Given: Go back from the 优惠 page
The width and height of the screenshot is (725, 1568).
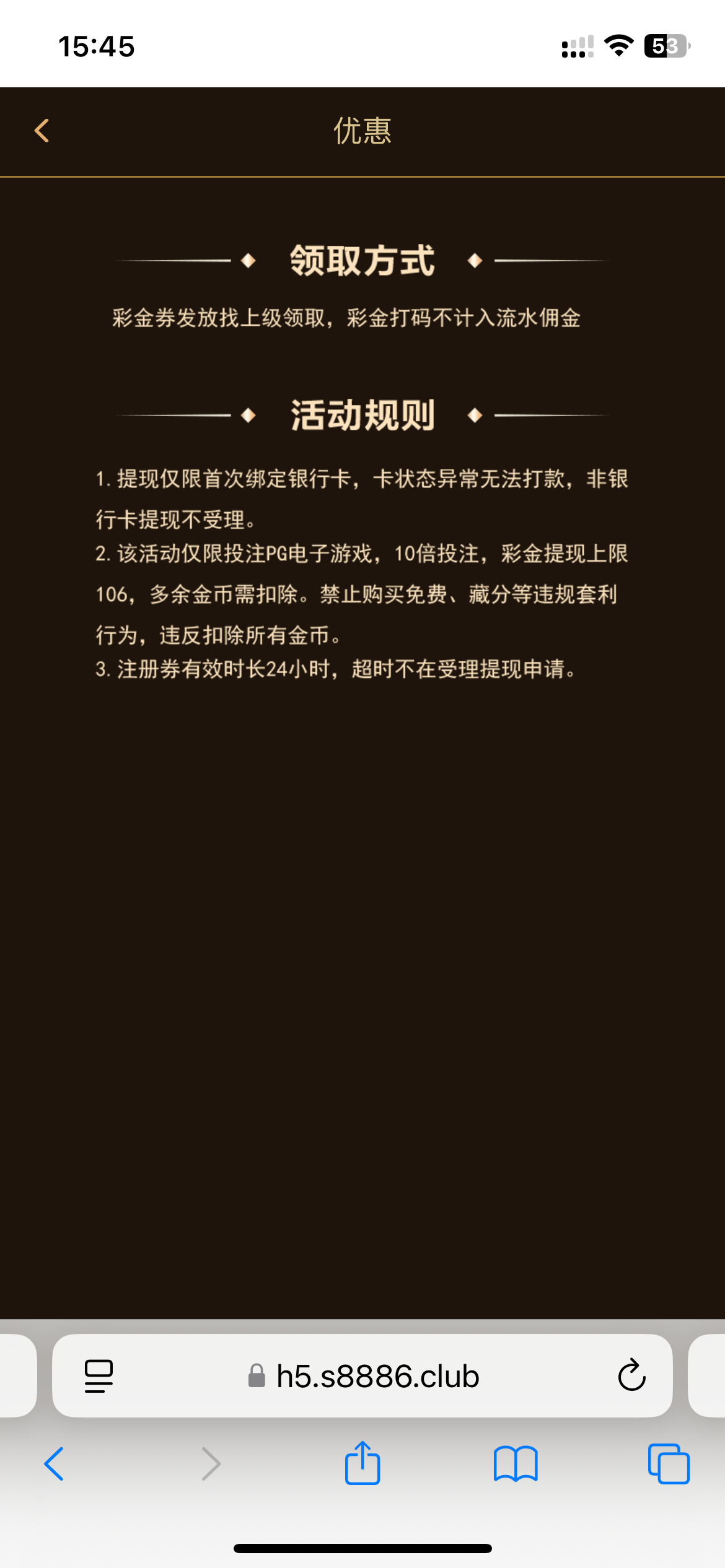Looking at the screenshot, I should point(42,131).
